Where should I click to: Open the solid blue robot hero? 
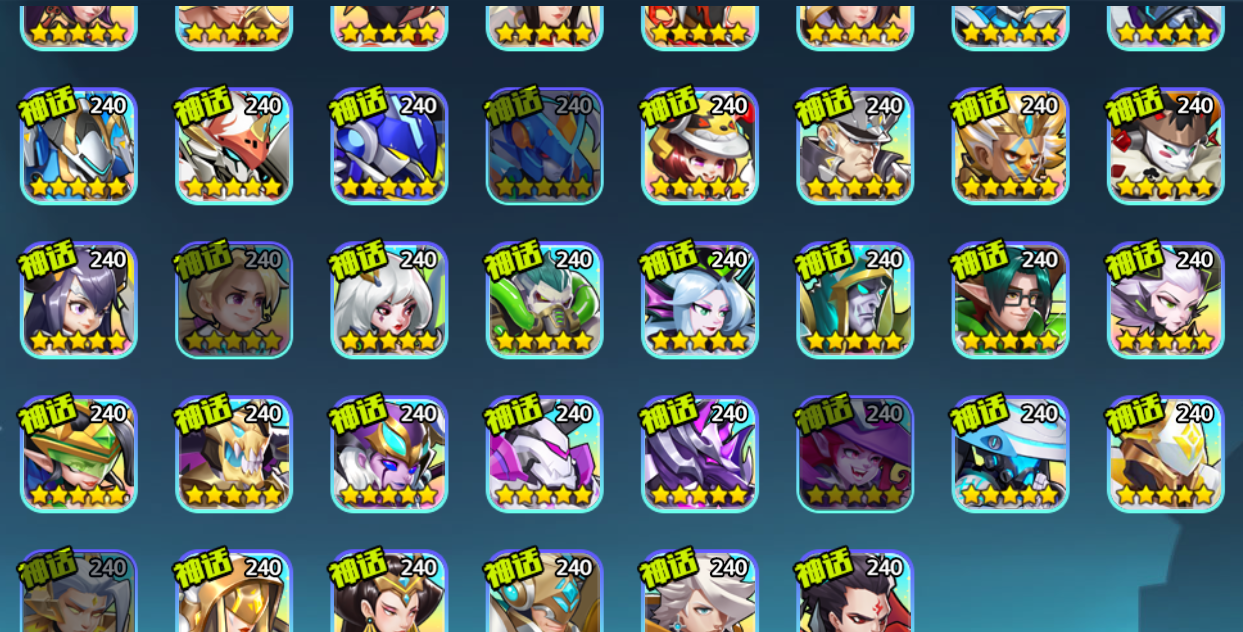point(389,146)
